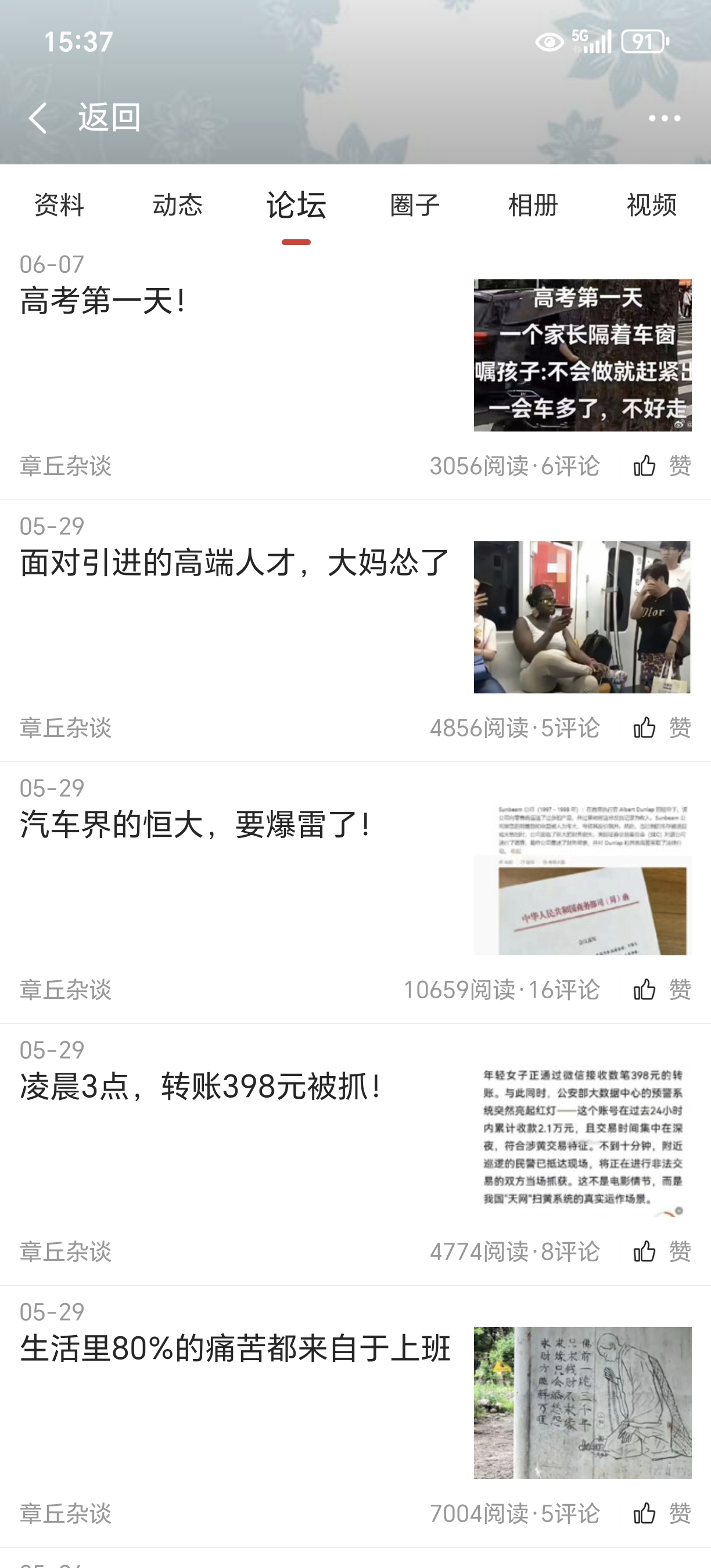Open post 汽车界的恒大,要爆雷了!
Image resolution: width=711 pixels, height=1568 pixels.
click(195, 825)
